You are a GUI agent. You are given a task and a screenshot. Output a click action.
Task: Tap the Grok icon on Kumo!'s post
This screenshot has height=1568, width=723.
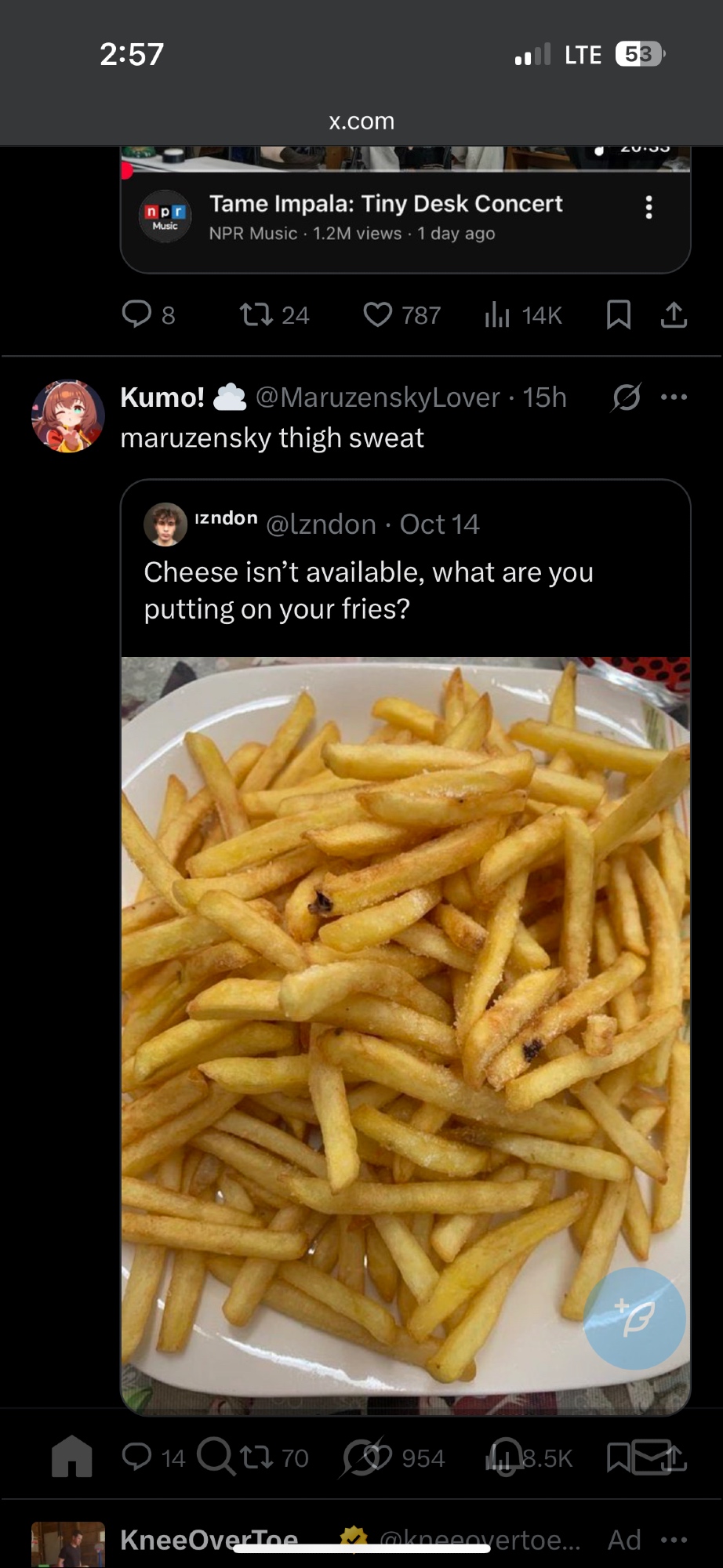[x=626, y=397]
